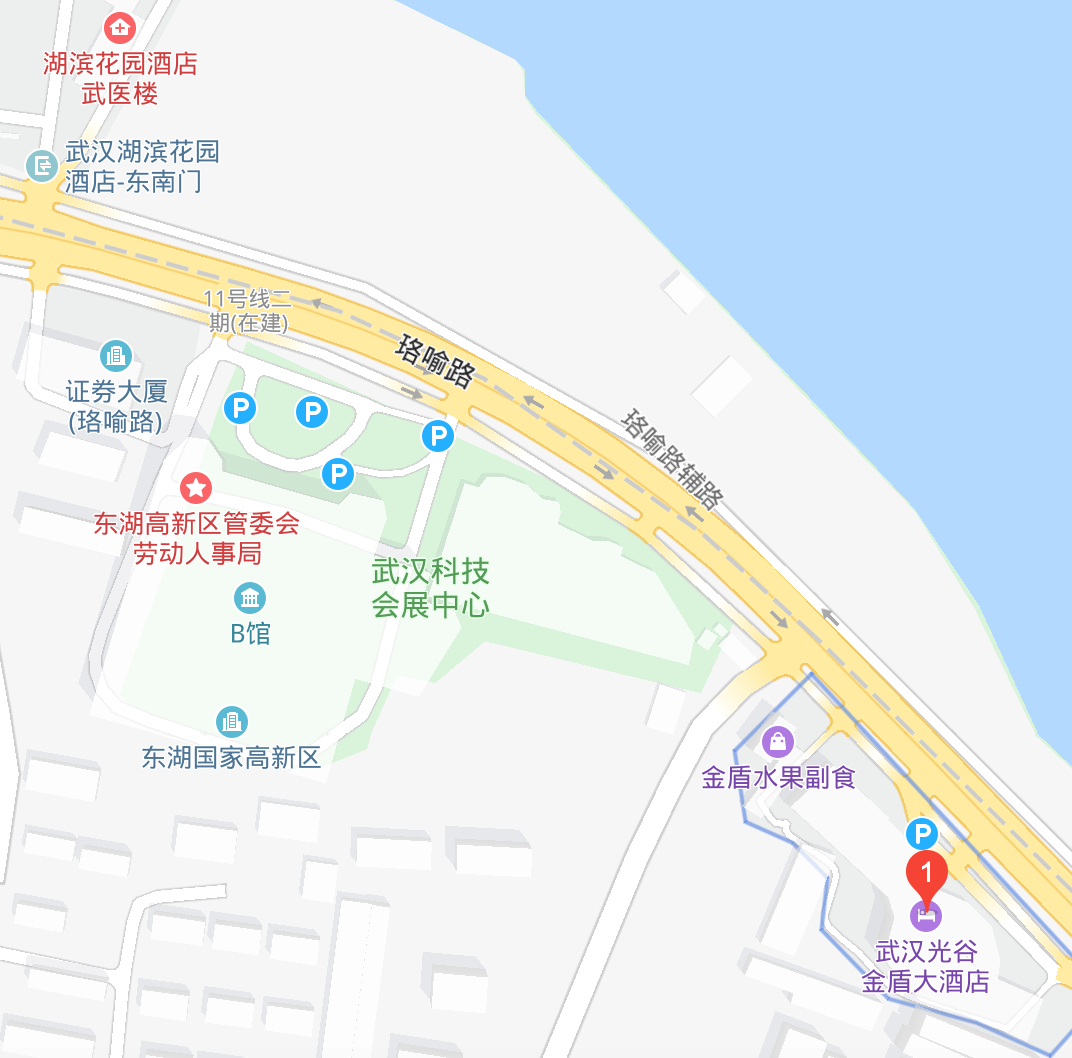Tap the parking icon above the hotel marker
1072x1058 pixels.
[x=920, y=833]
